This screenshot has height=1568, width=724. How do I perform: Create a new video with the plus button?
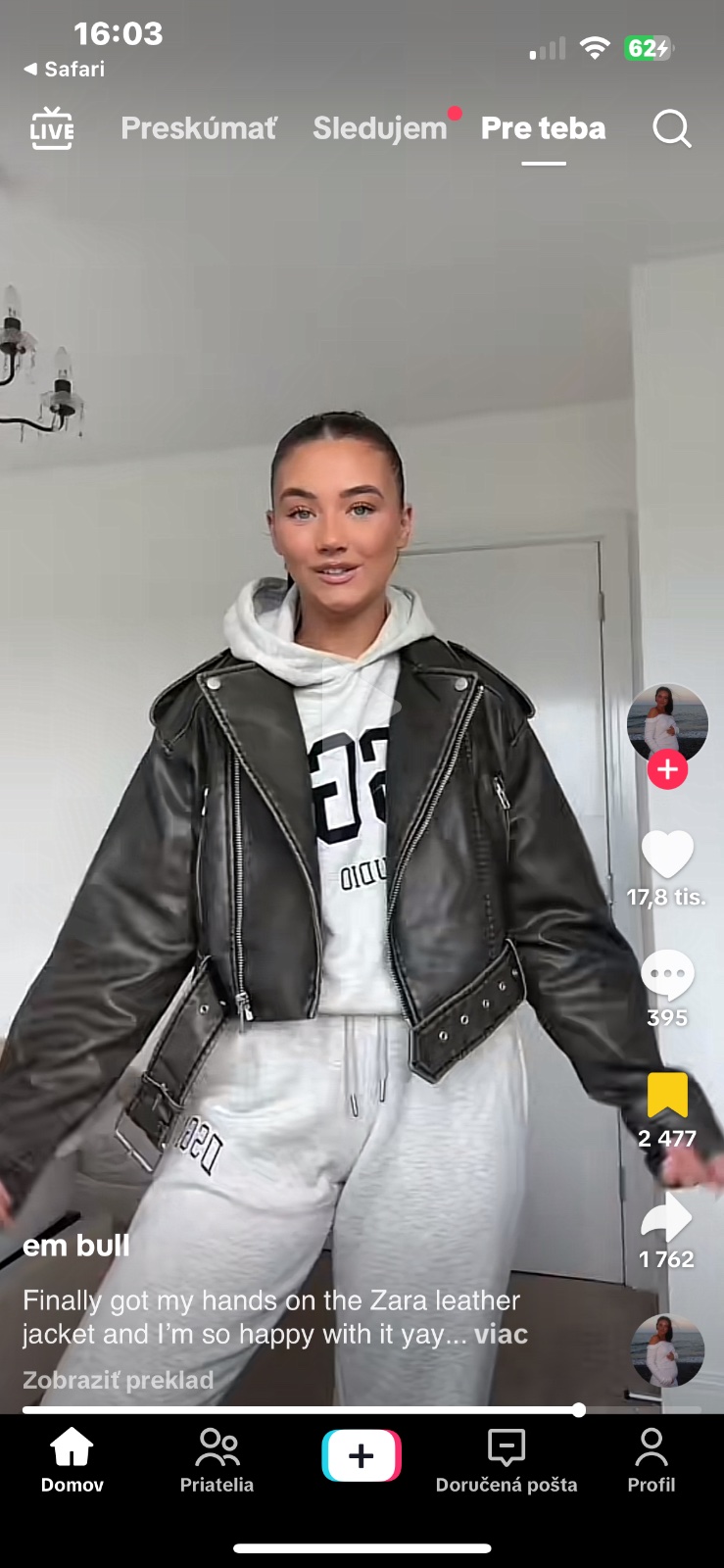click(x=362, y=1455)
